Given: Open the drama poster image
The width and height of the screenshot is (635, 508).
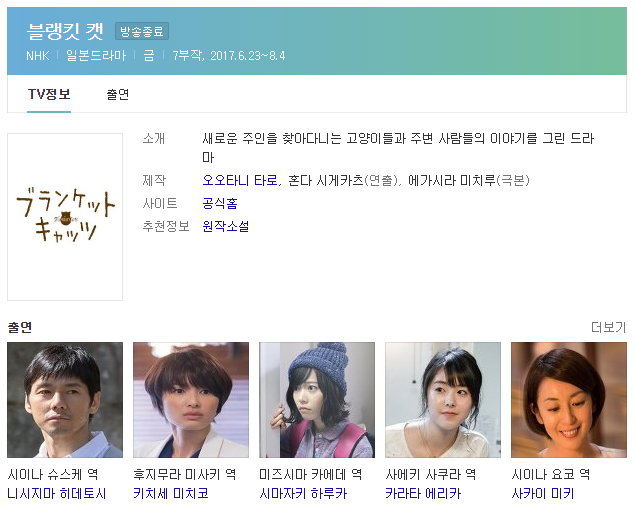Looking at the screenshot, I should [65, 217].
